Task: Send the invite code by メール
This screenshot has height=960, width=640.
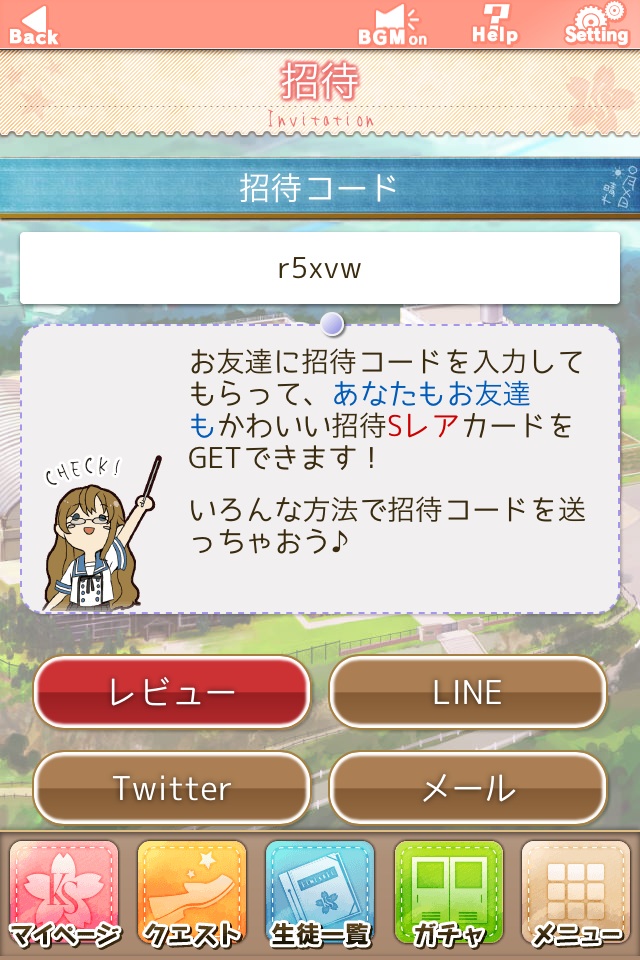Action: (x=467, y=788)
